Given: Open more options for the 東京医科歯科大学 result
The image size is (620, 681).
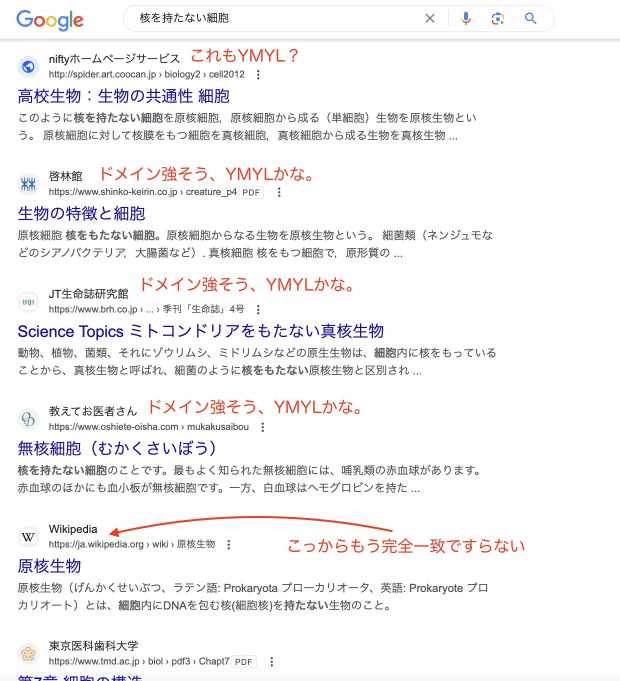Looking at the screenshot, I should [271, 662].
